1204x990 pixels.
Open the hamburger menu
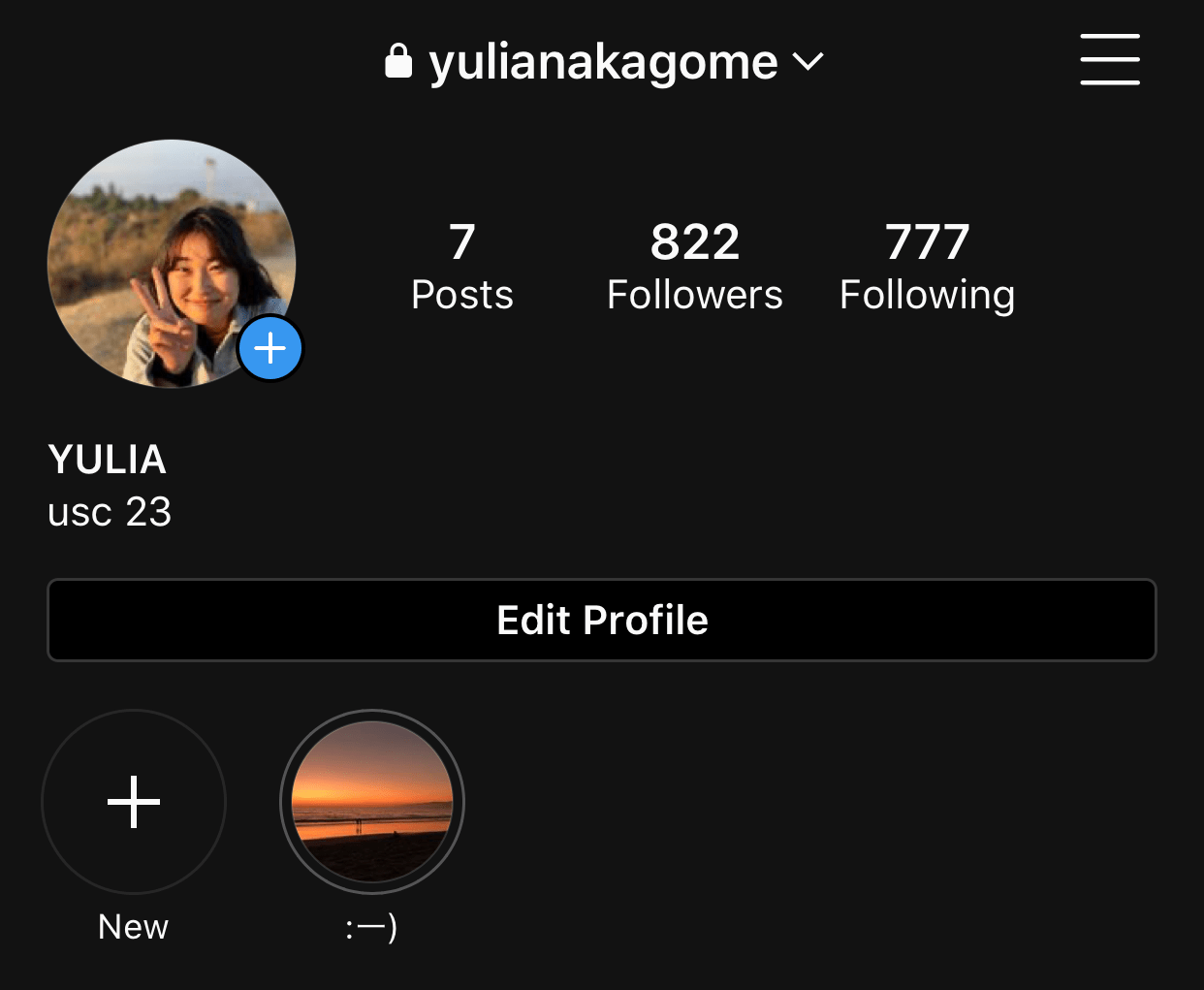pyautogui.click(x=1110, y=59)
